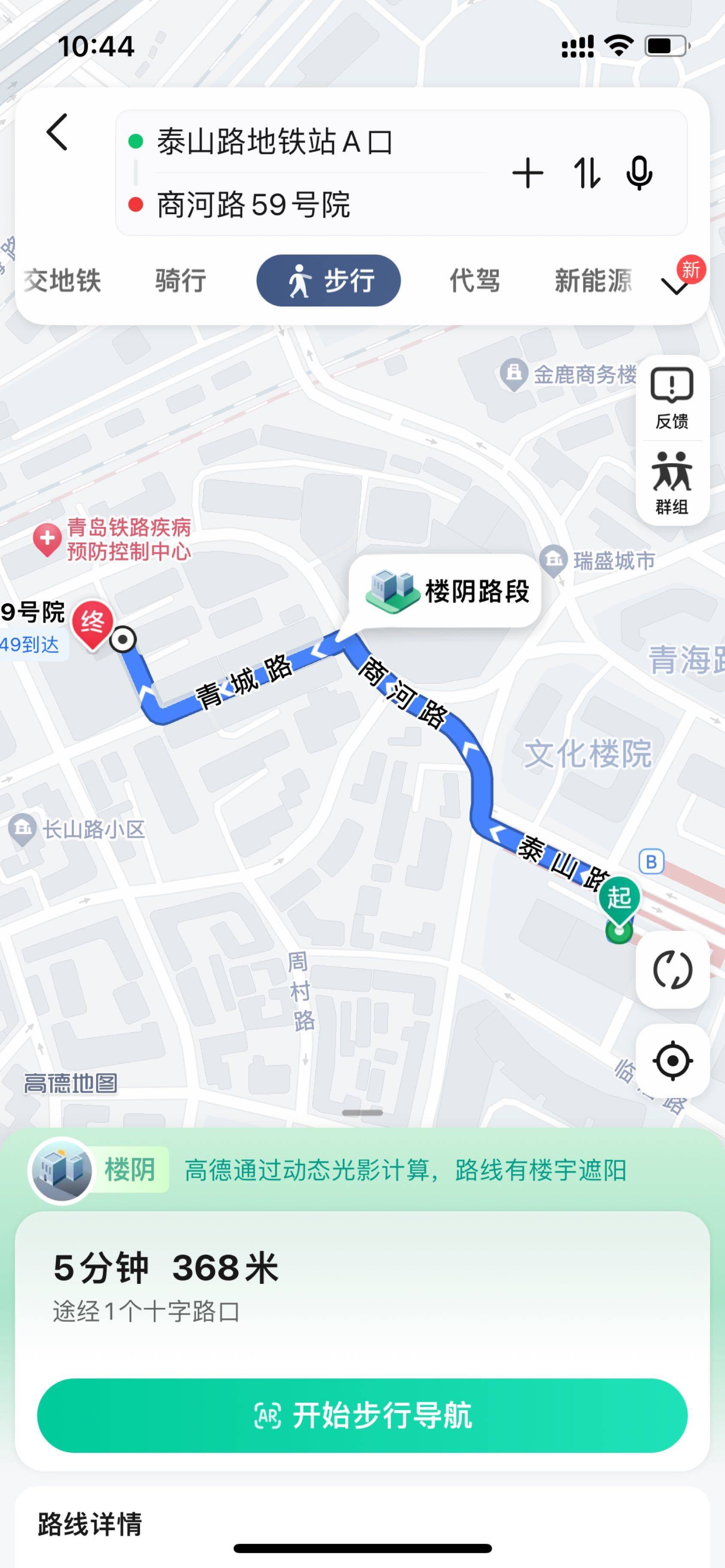
Task: Swap start and destination points
Action: 587,173
